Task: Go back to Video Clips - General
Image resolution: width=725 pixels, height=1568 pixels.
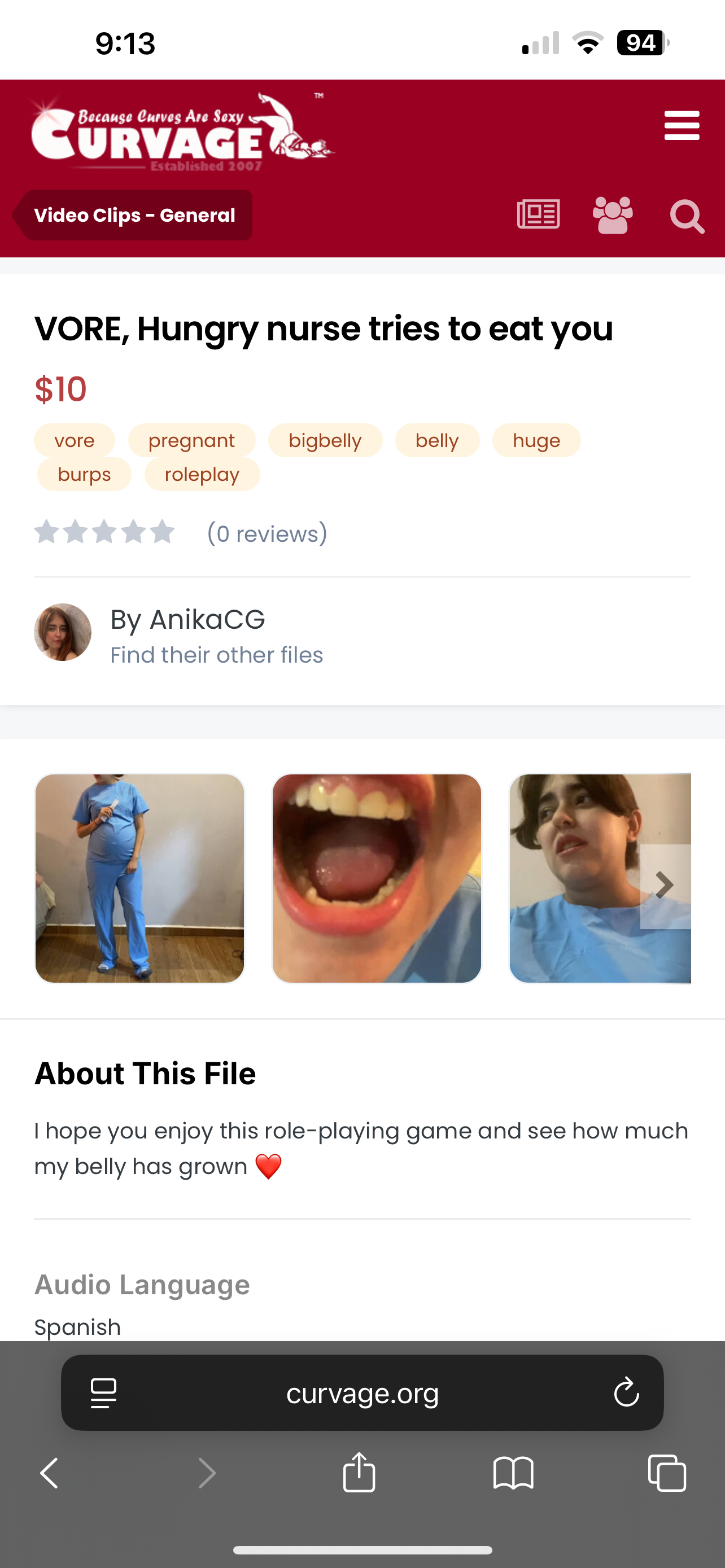Action: tap(134, 216)
